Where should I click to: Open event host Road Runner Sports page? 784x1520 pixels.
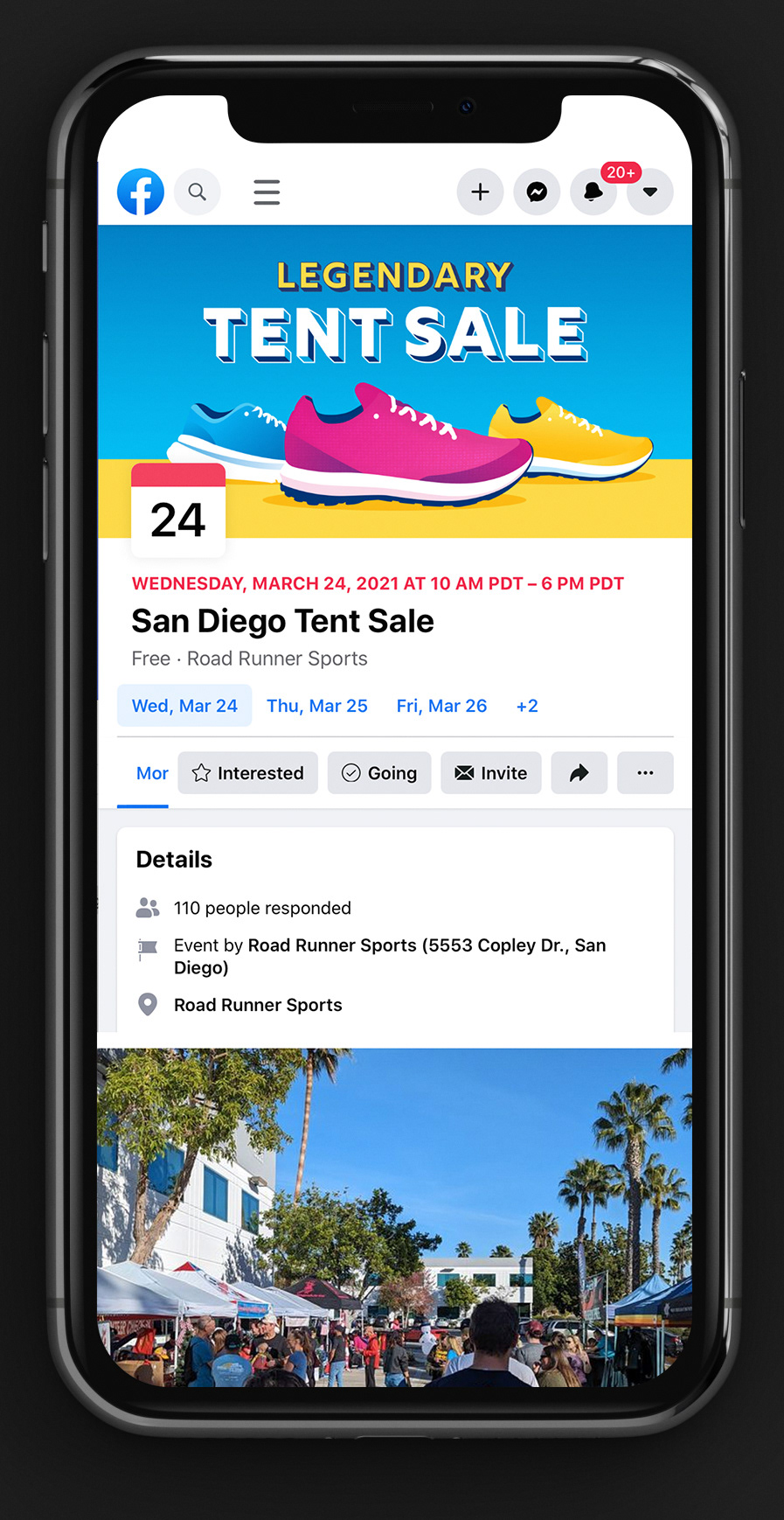(x=332, y=945)
